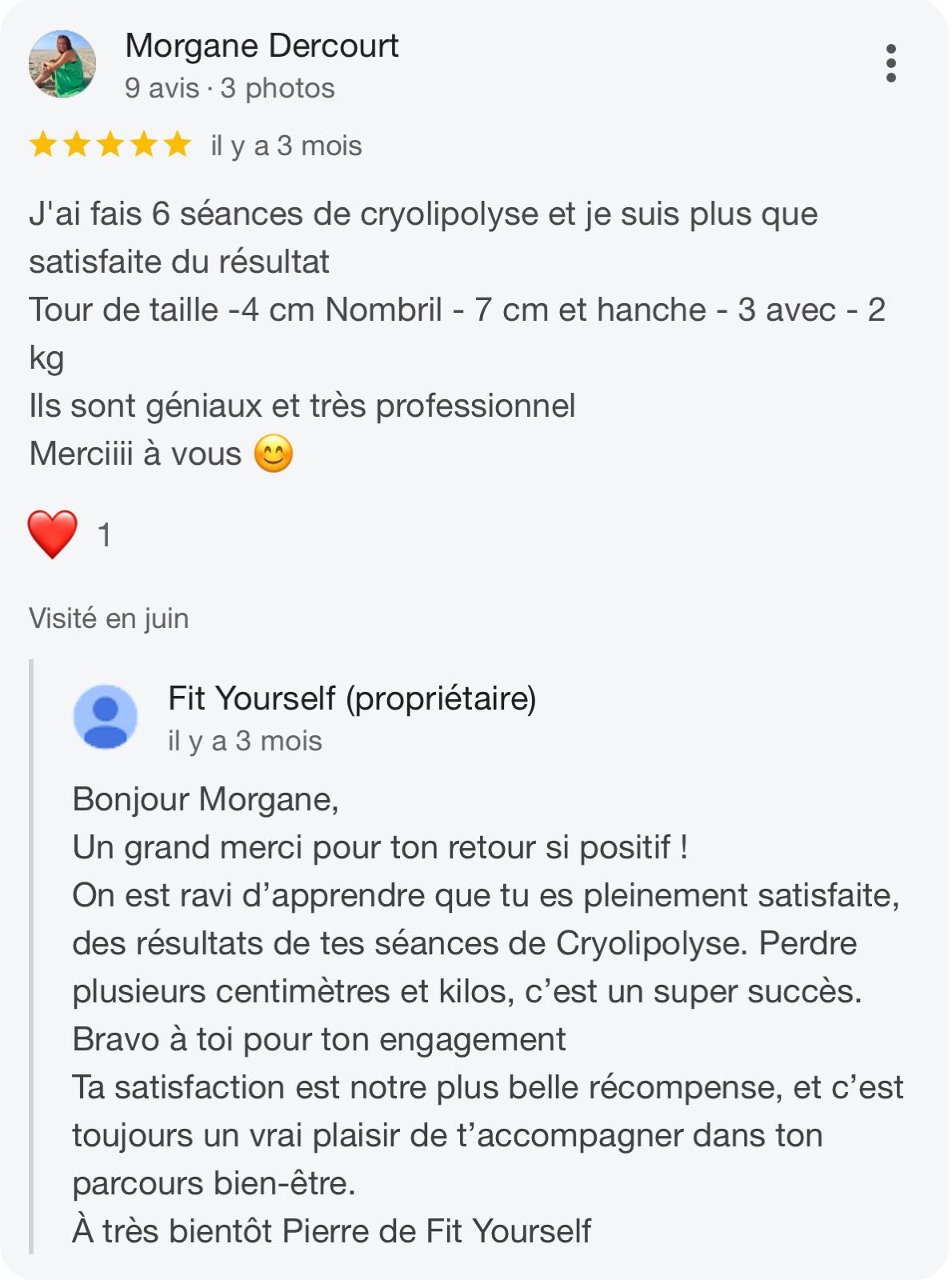Open the overflow menu on Morgane's review
Image resolution: width=952 pixels, height=1280 pixels.
(890, 63)
